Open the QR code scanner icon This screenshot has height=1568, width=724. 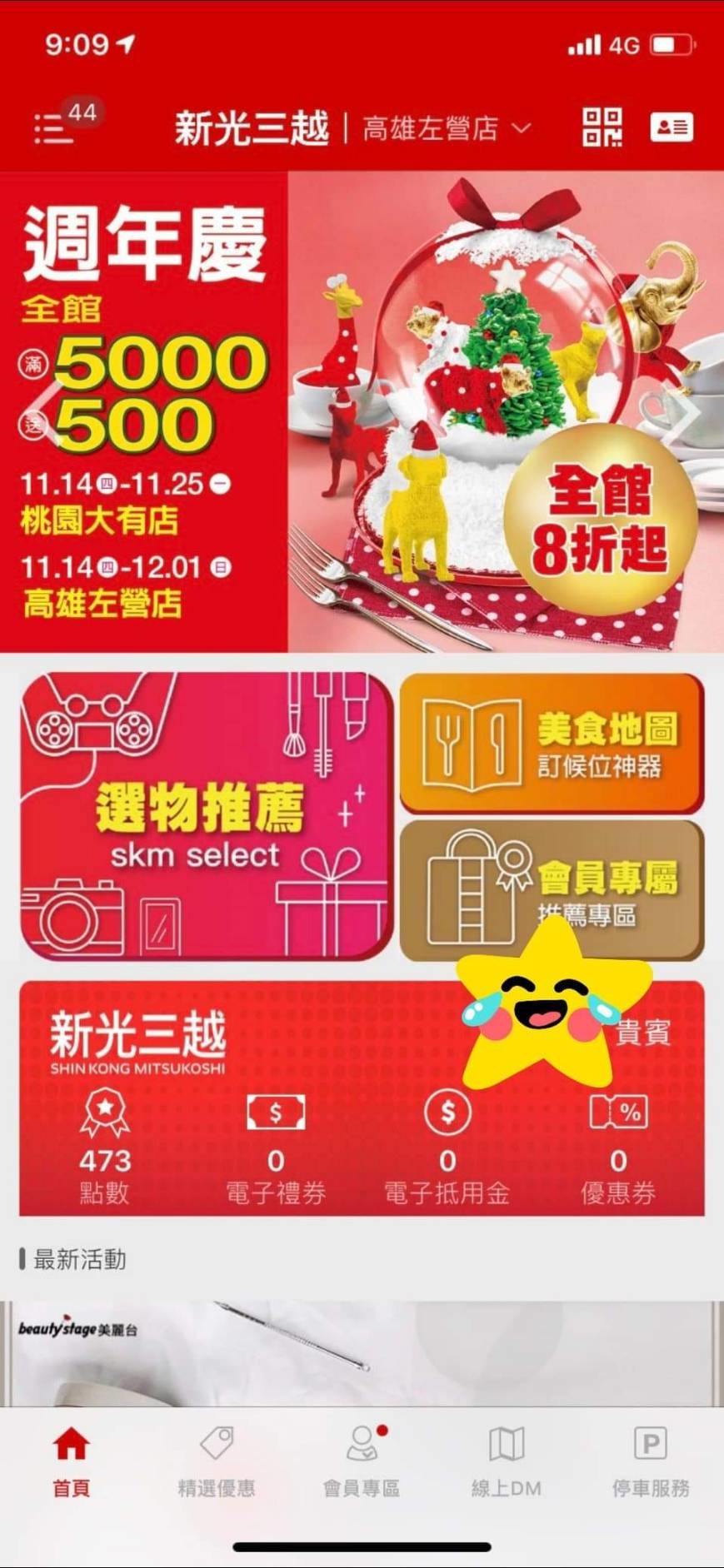tap(602, 127)
